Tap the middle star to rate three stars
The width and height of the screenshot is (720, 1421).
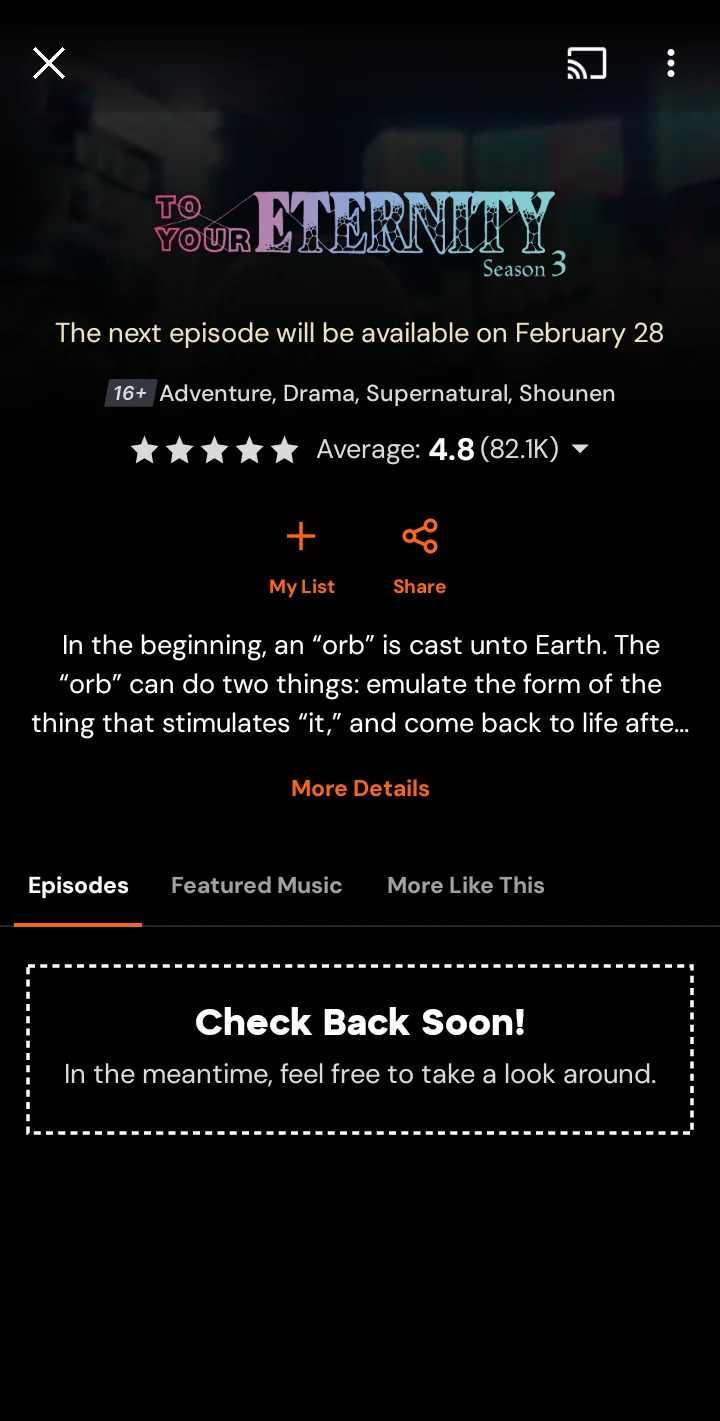(x=215, y=450)
